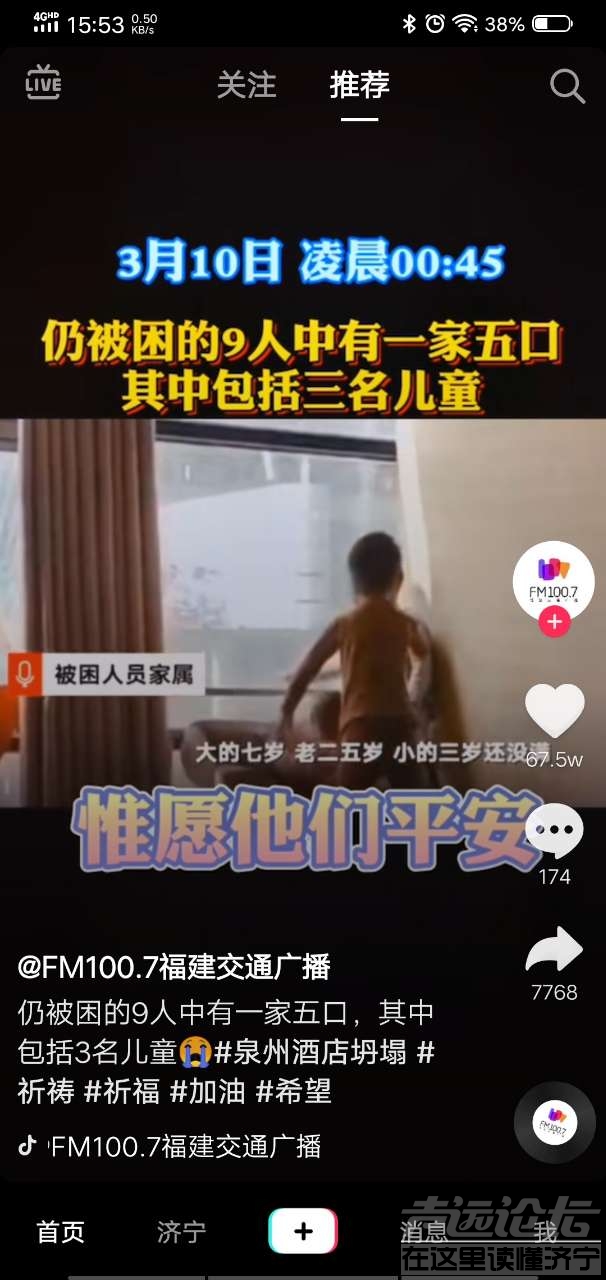This screenshot has height=1280, width=606.
Task: Open the 消息 tab
Action: coord(424,1232)
